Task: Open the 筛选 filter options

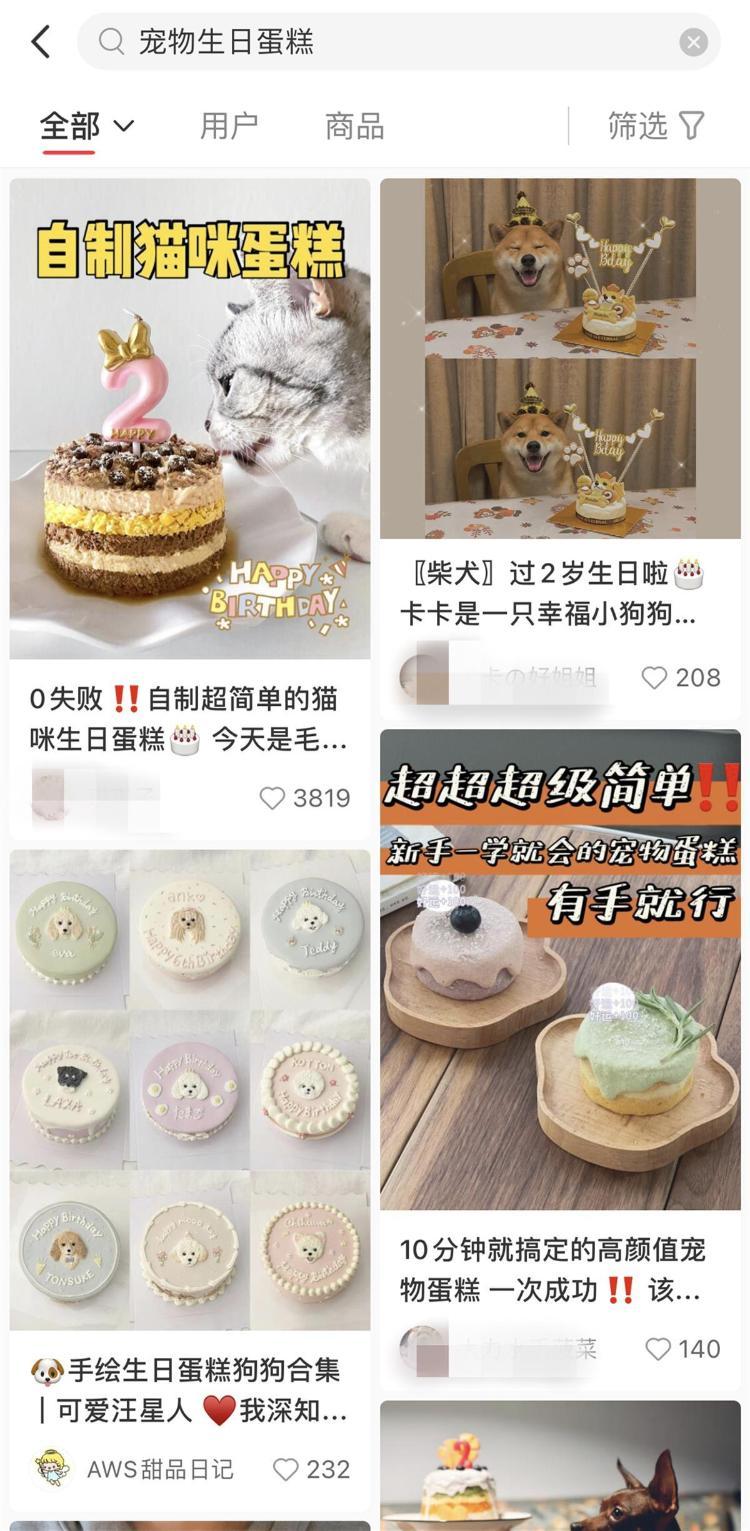Action: point(656,125)
